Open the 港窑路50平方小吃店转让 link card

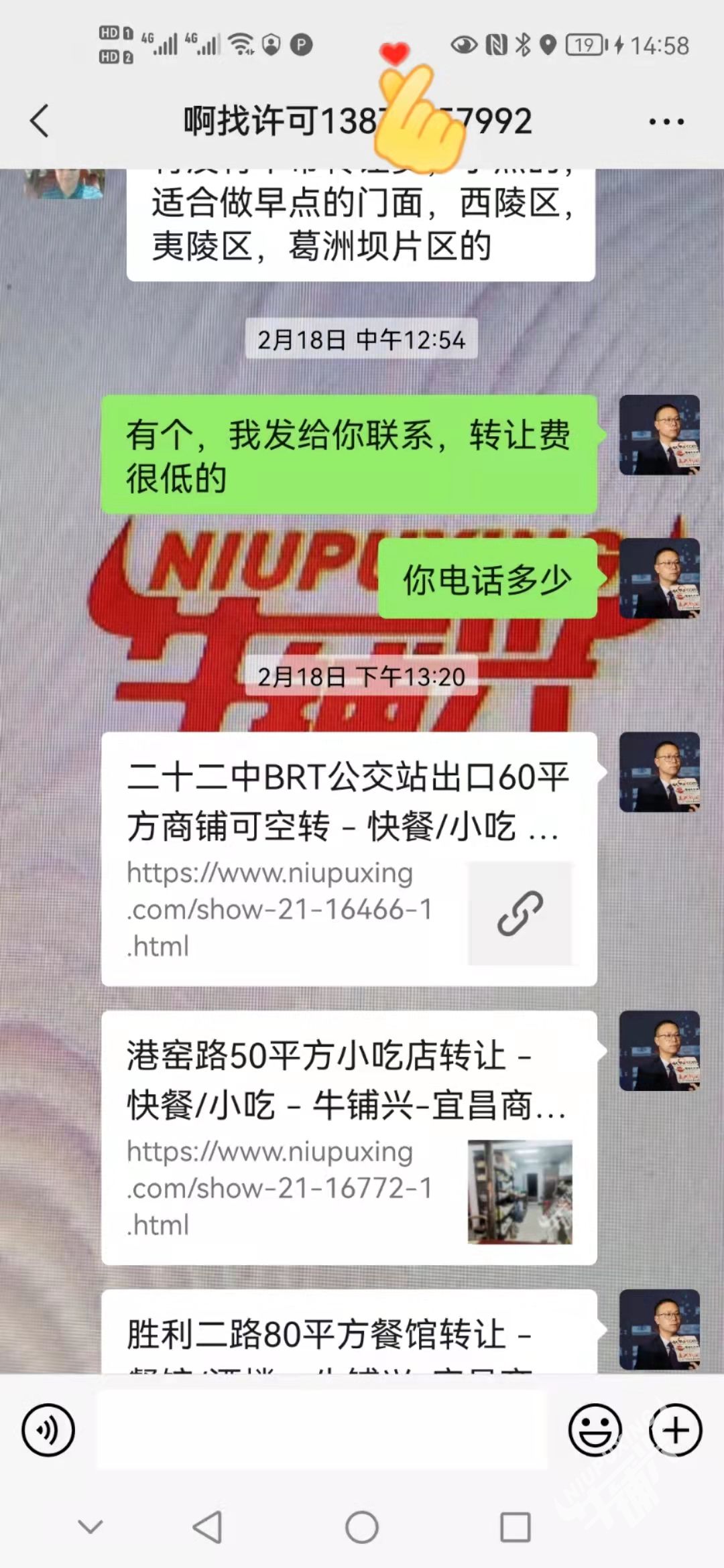click(x=349, y=1137)
